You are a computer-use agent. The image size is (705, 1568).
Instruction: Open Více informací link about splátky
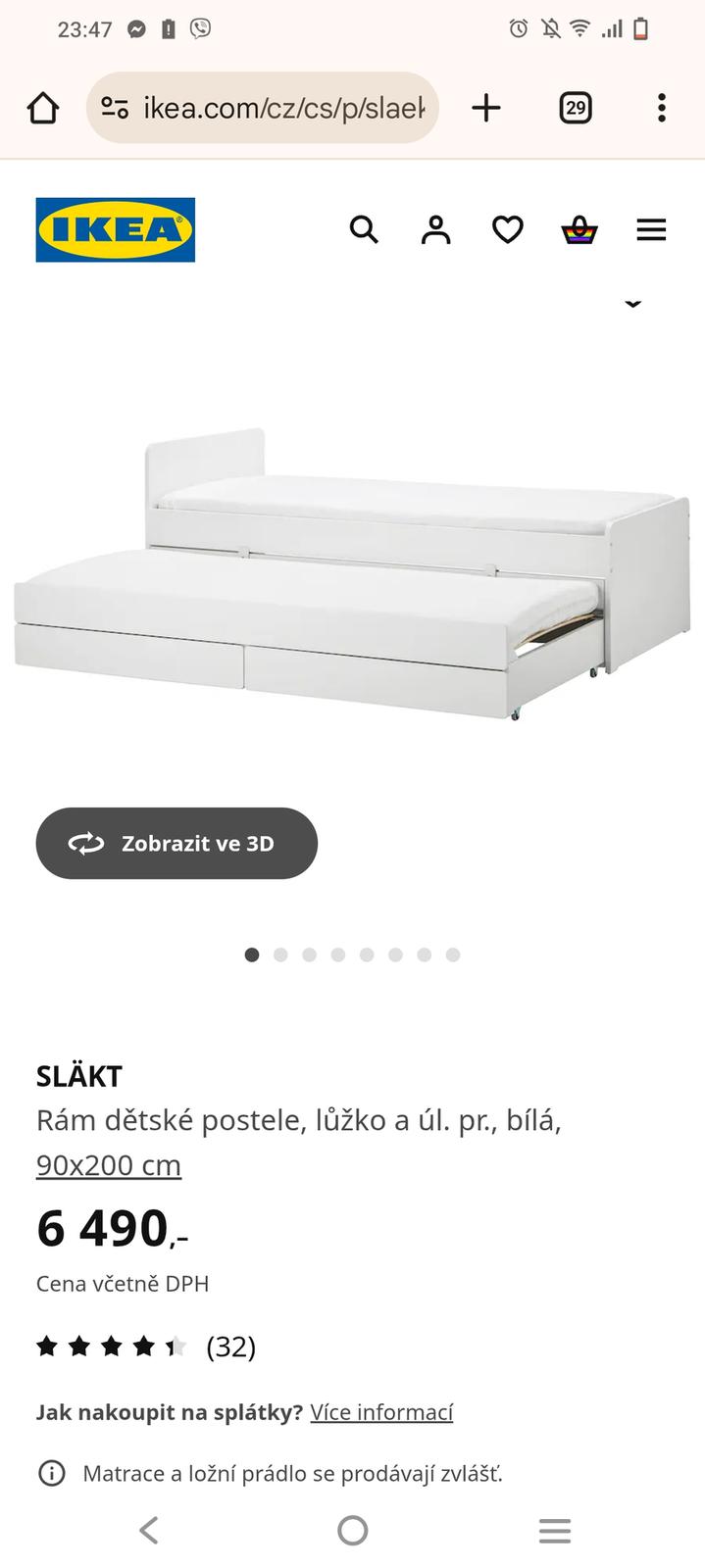coord(381,1412)
